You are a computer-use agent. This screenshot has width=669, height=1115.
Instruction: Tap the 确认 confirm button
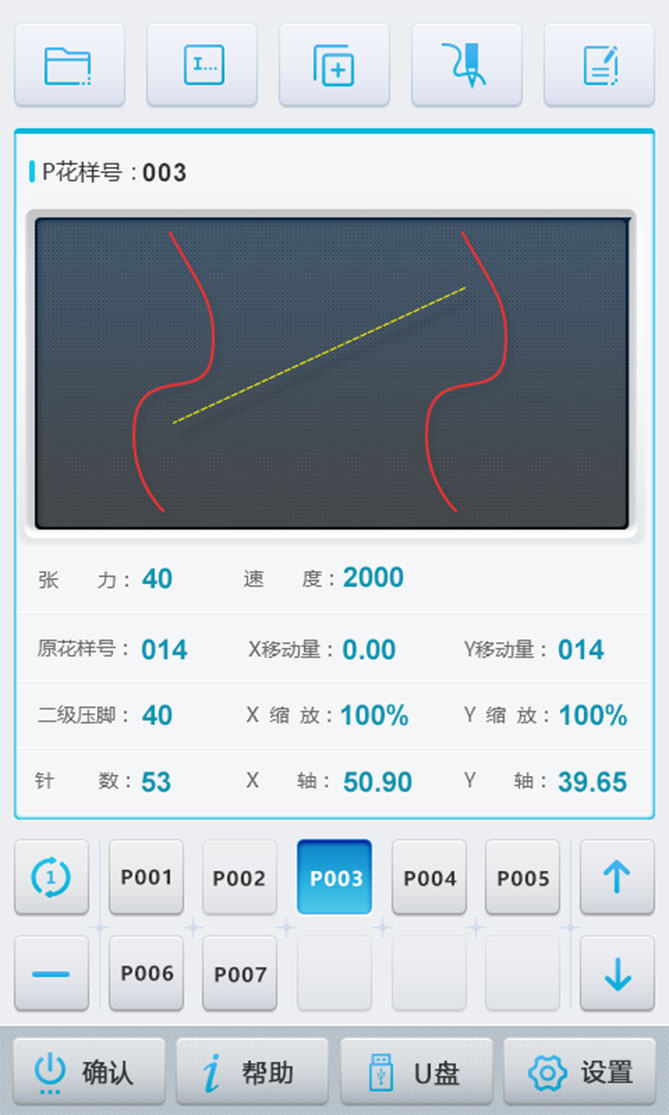pos(88,1072)
